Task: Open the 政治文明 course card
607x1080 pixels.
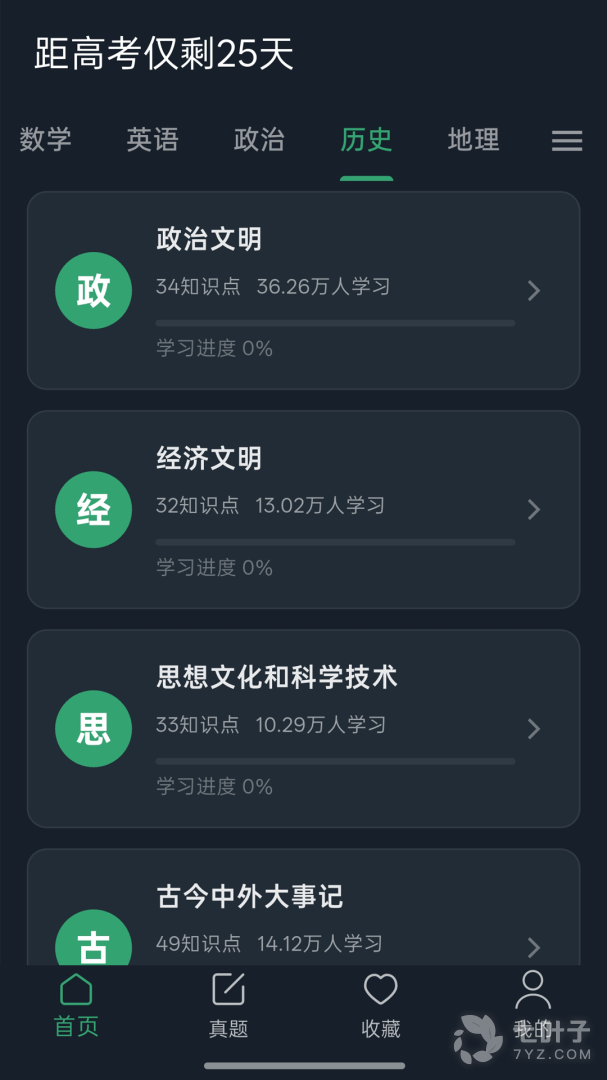Action: [303, 290]
